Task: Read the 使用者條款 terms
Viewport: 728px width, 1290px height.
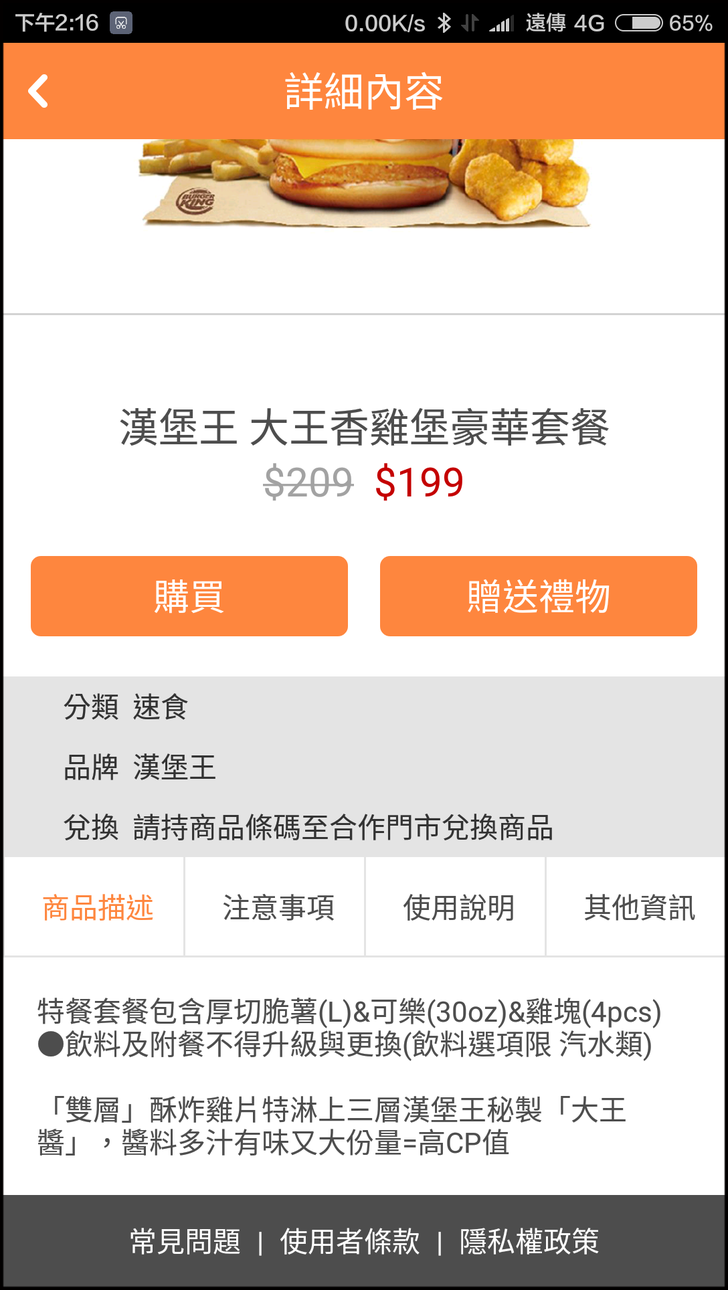Action: (350, 1242)
